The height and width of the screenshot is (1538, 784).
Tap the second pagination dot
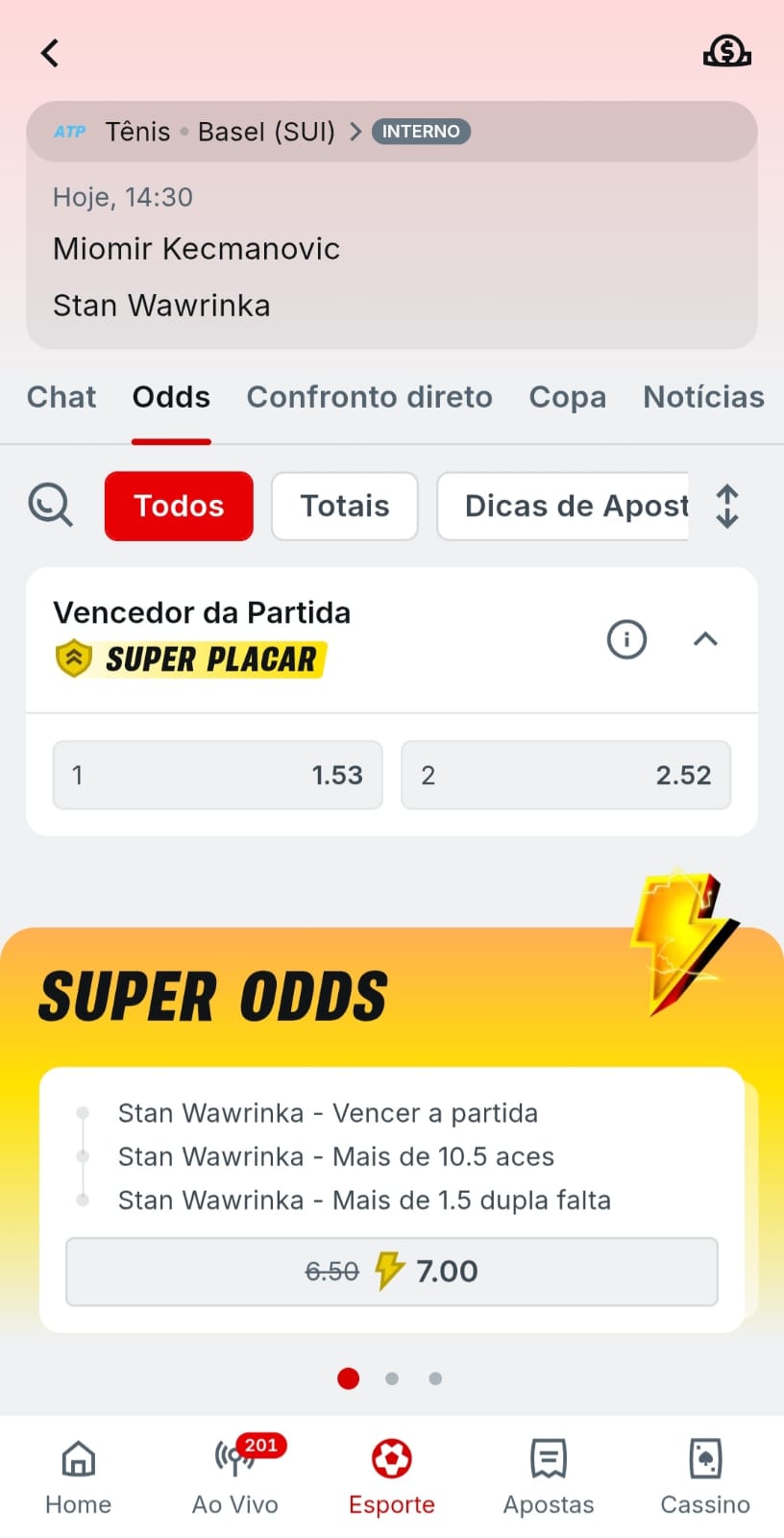[392, 1377]
